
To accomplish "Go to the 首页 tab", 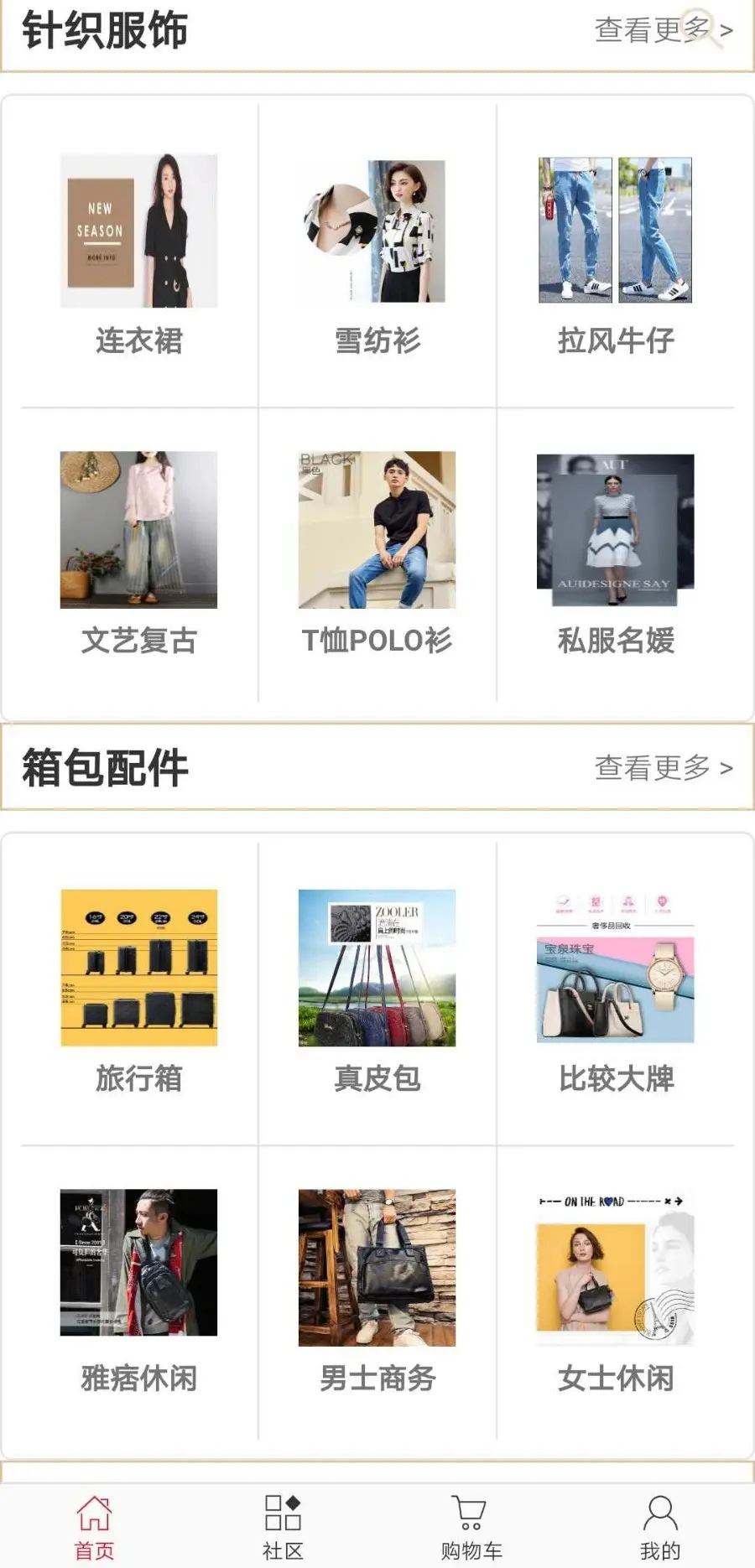I will pos(94,1528).
